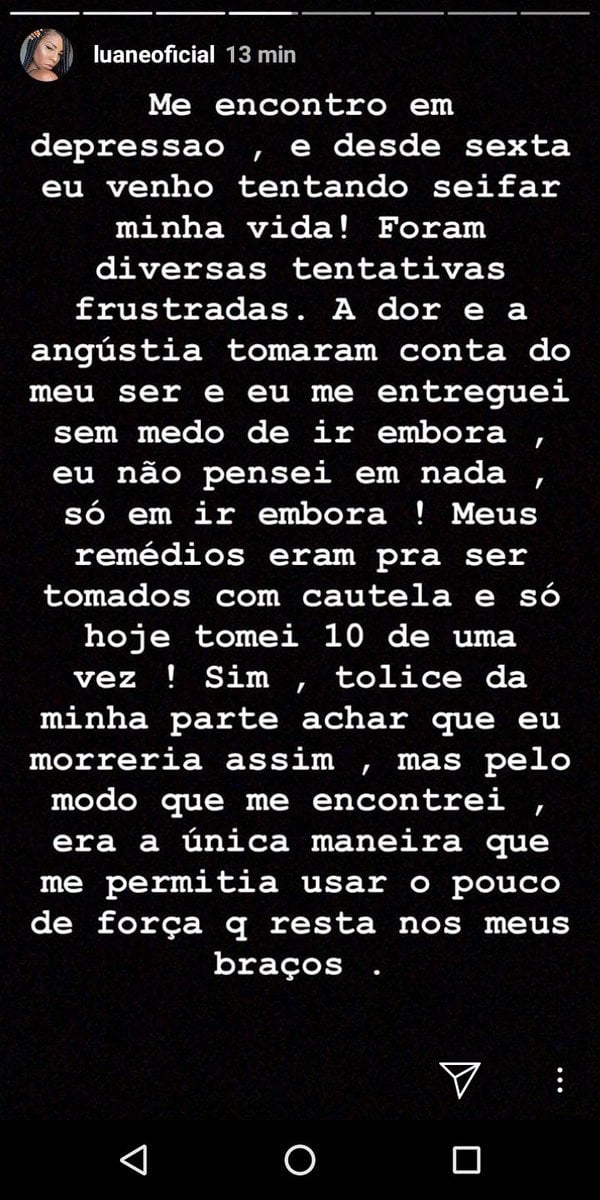Image resolution: width=600 pixels, height=1200 pixels.
Task: Share this story via the paper plane icon
Action: pyautogui.click(x=459, y=1079)
